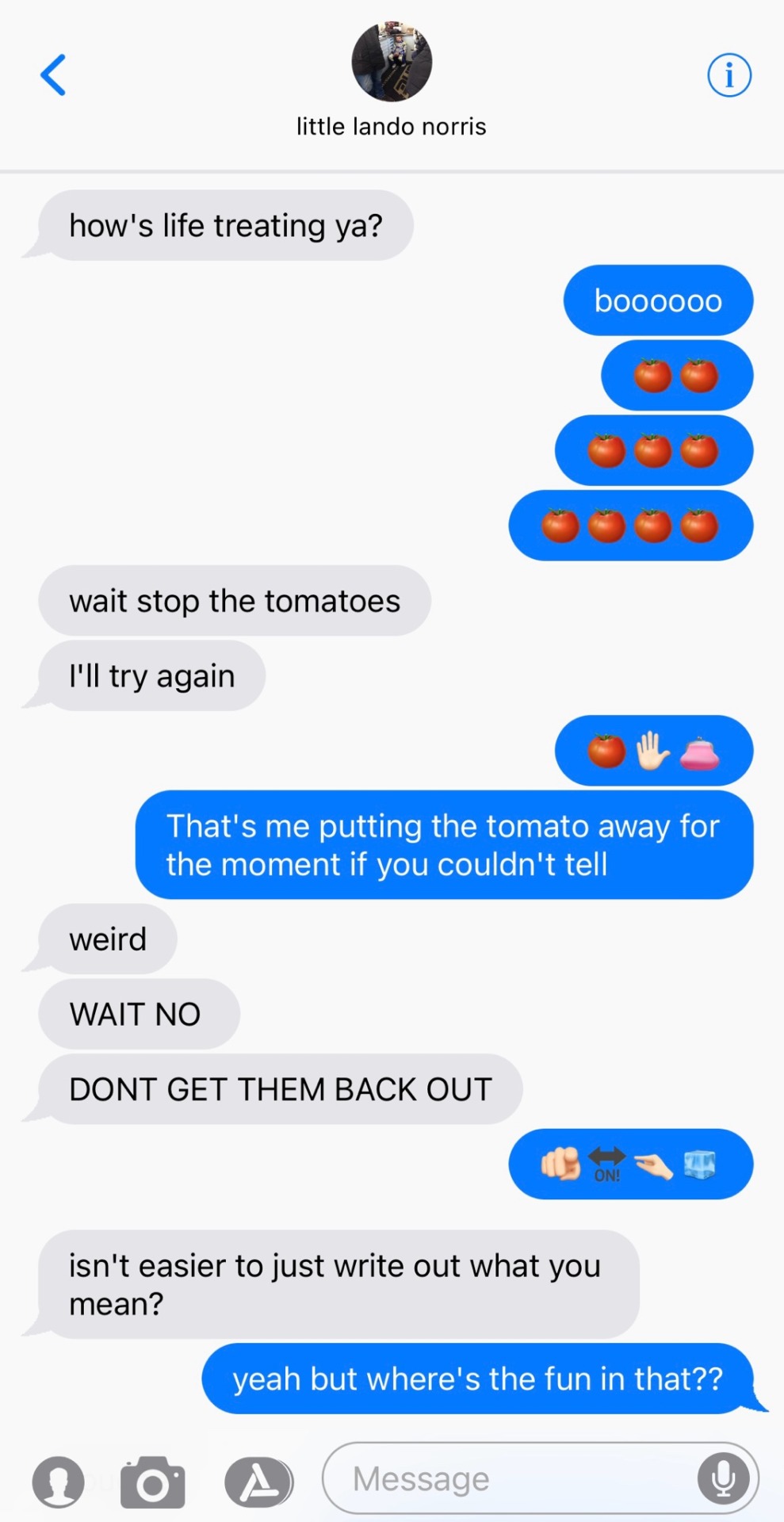Screen dimensions: 784x1522
Task: Open the contact silhouette icon beside camera
Action: (58, 1481)
